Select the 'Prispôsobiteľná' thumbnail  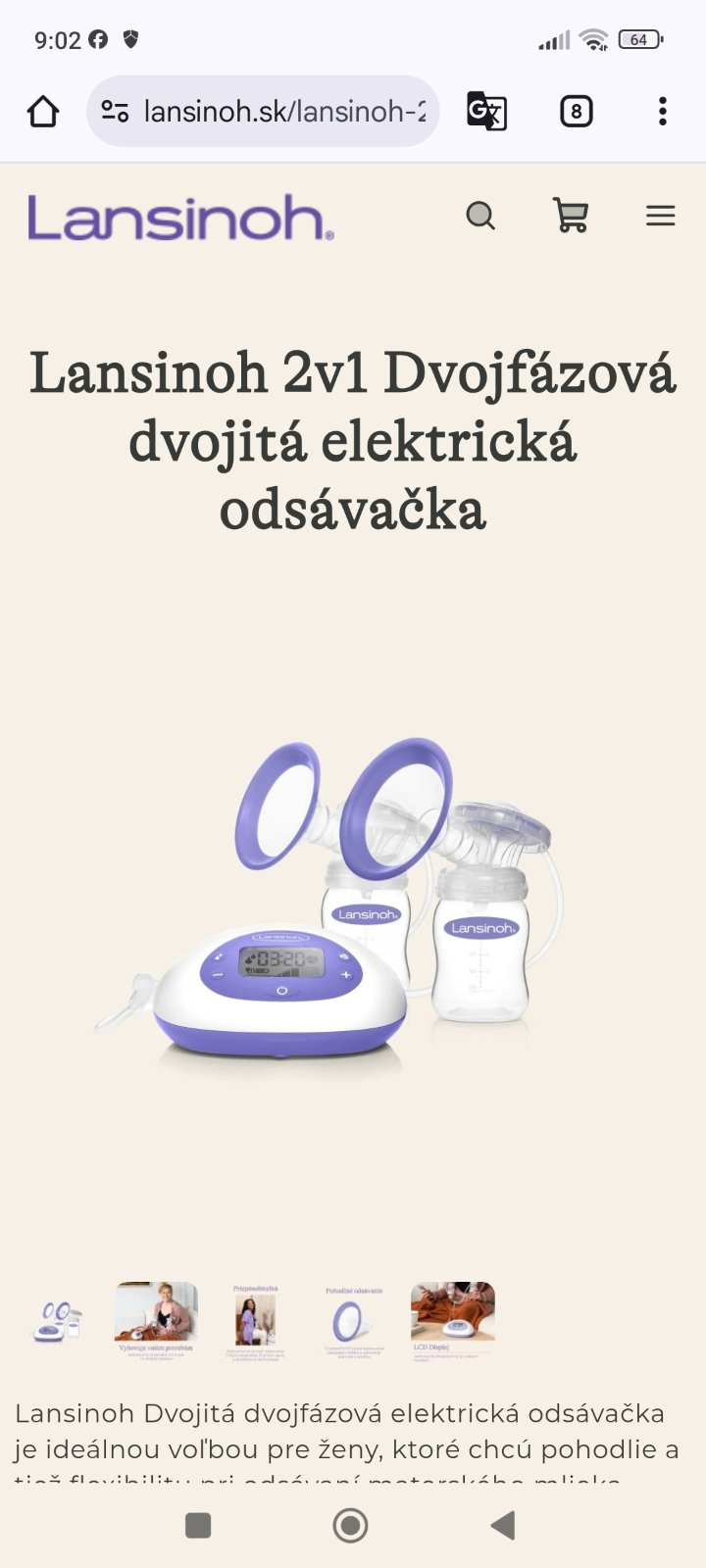256,1321
